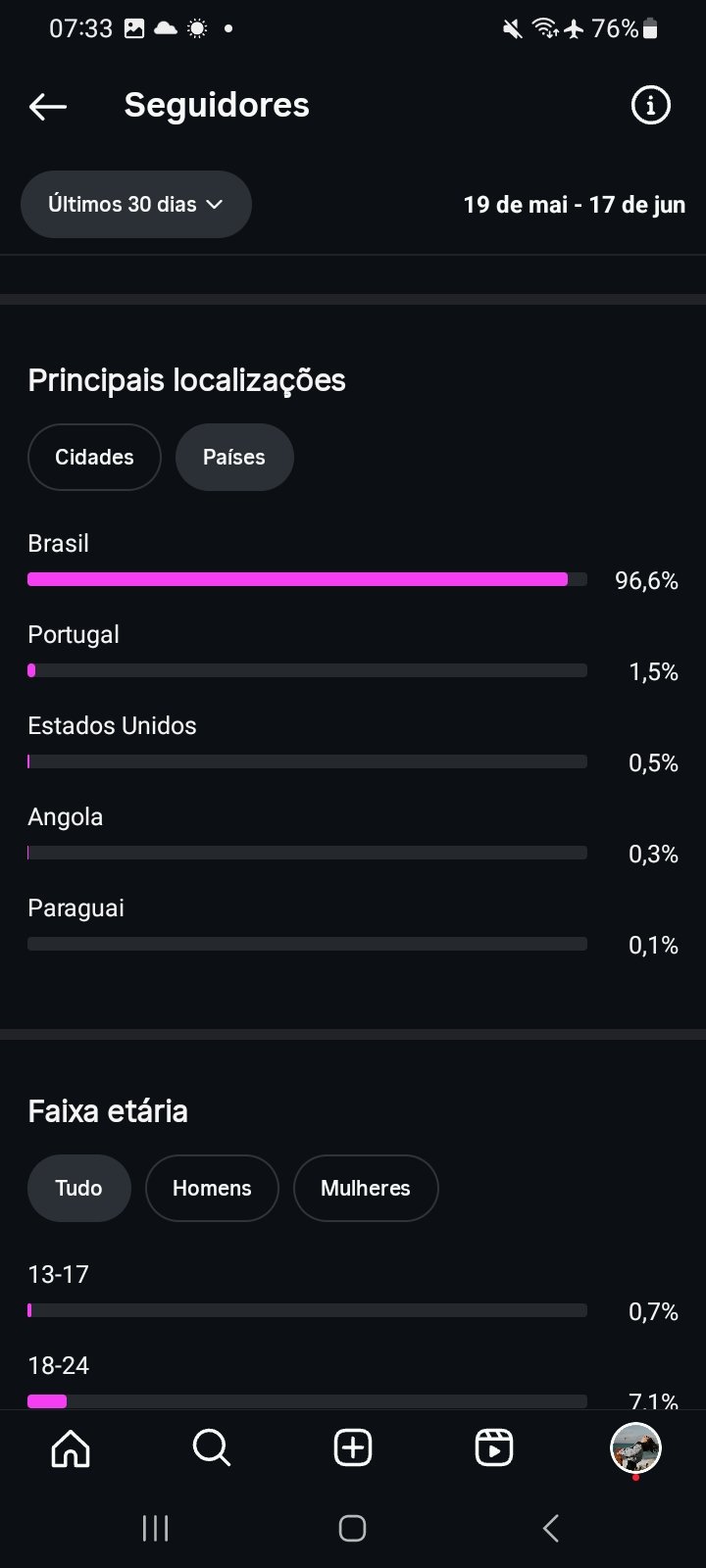706x1568 pixels.
Task: Switch to the Cidades filter
Action: click(94, 457)
